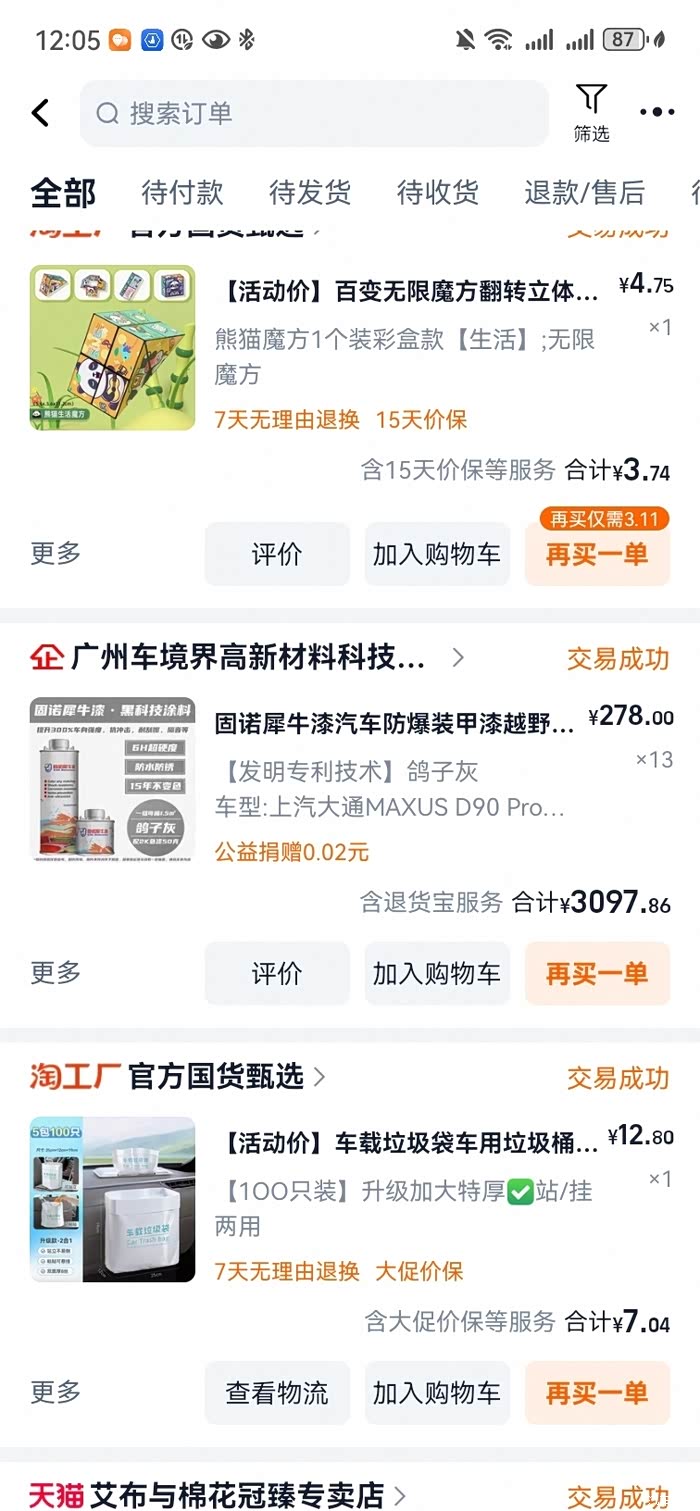Switch to the 退款/售后 tab
700x1511 pixels.
(x=584, y=192)
